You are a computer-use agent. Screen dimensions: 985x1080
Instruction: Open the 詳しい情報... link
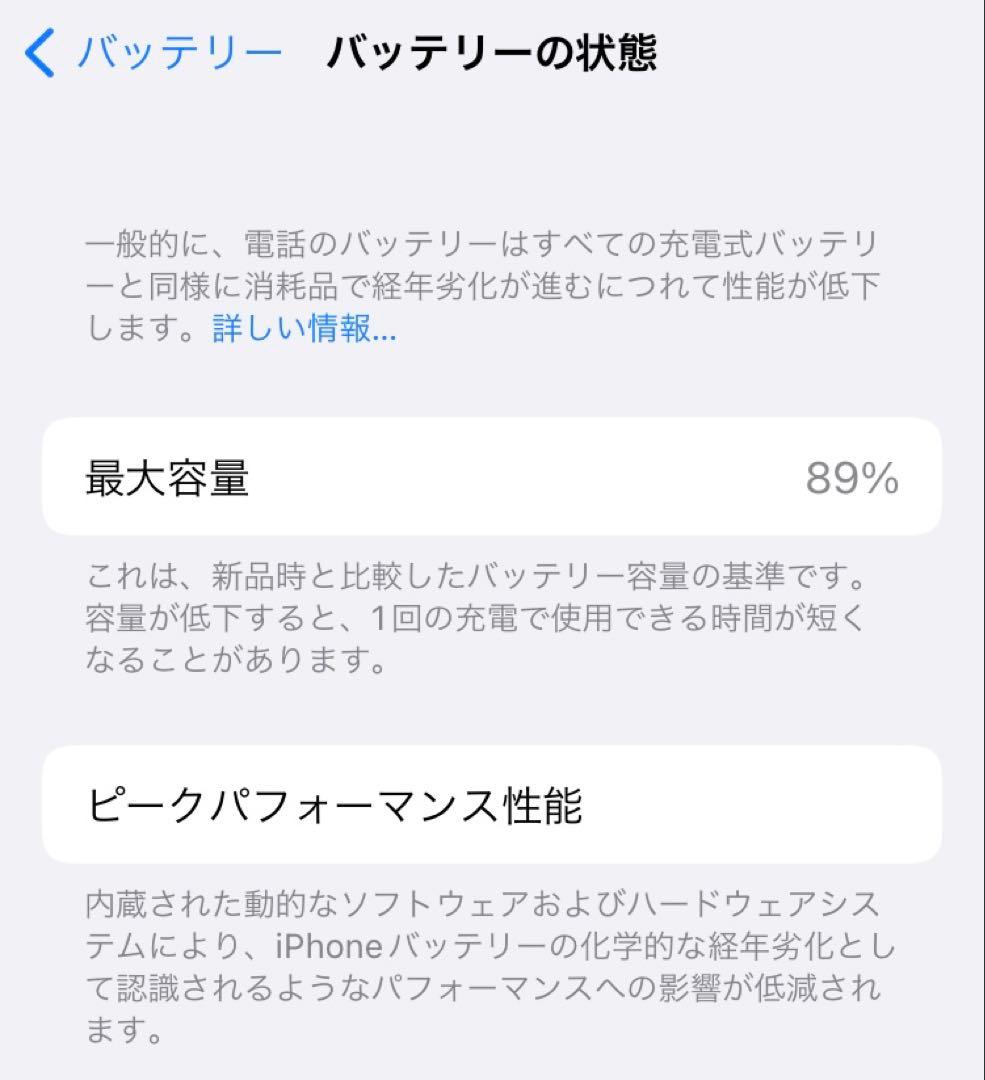[x=300, y=330]
